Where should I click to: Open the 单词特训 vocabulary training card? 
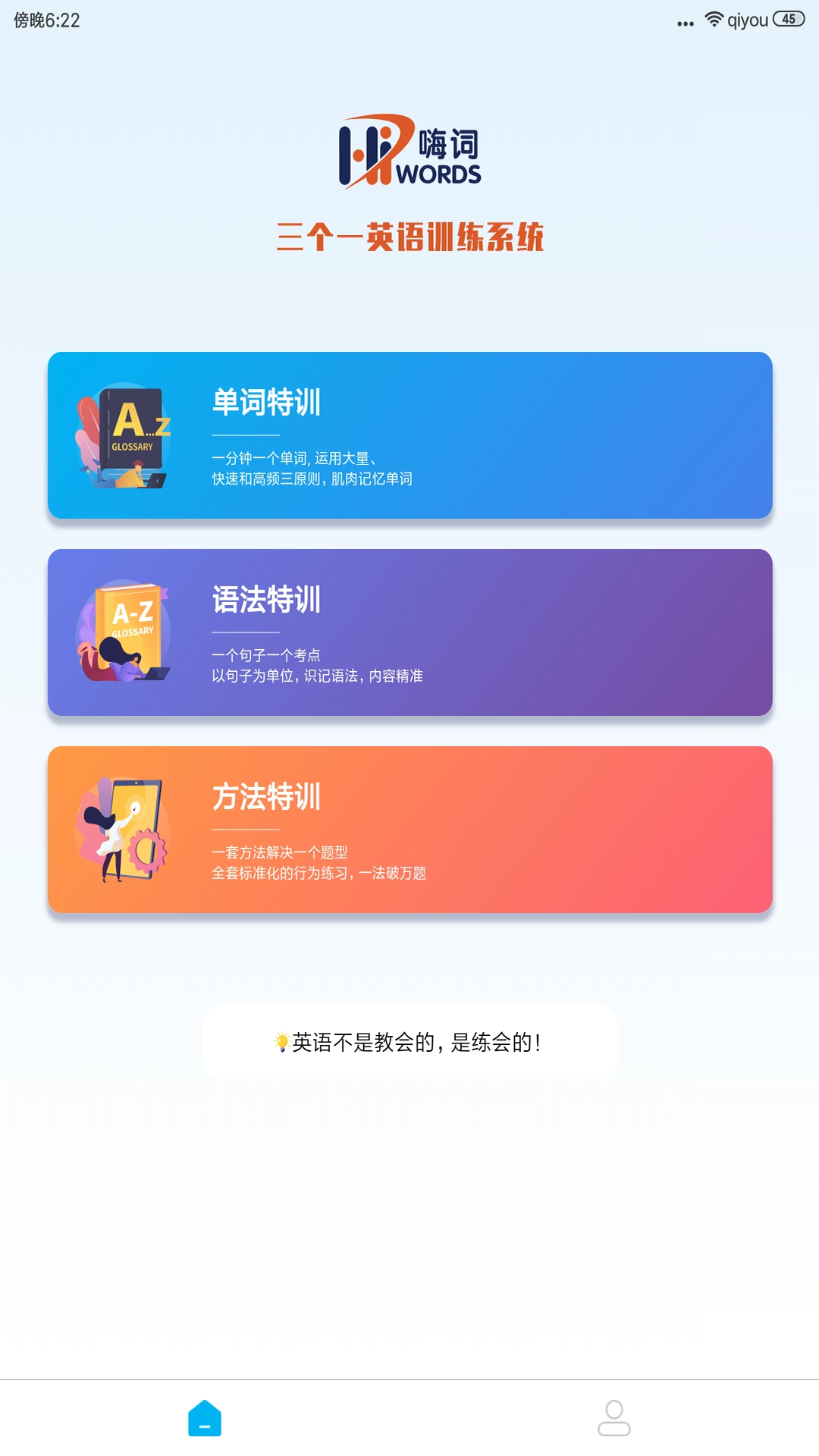click(409, 435)
